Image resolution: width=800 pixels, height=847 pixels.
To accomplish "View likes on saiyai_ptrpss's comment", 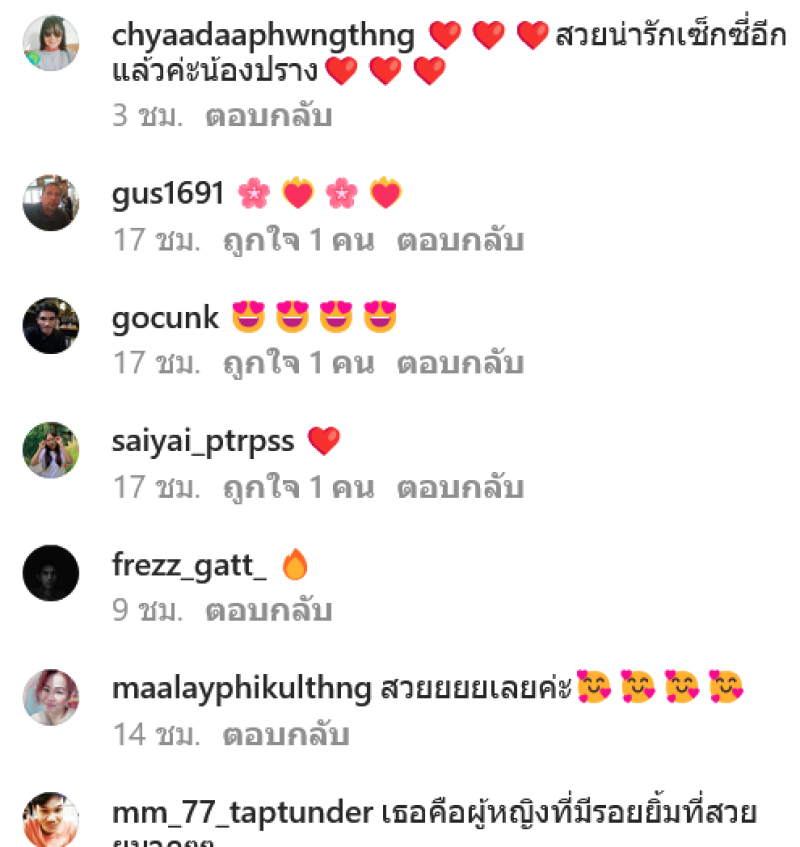I will click(298, 488).
